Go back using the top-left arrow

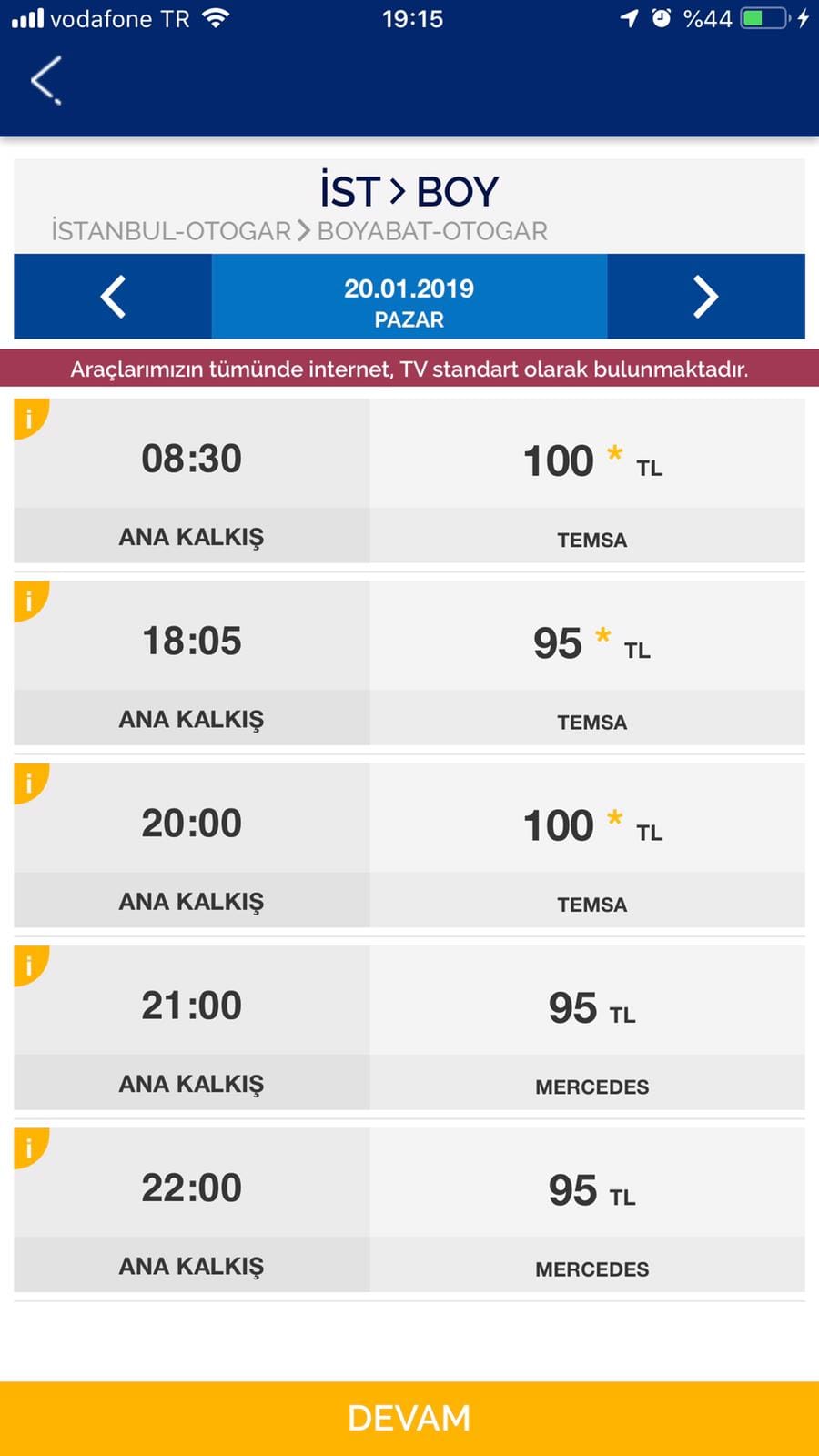tap(46, 80)
